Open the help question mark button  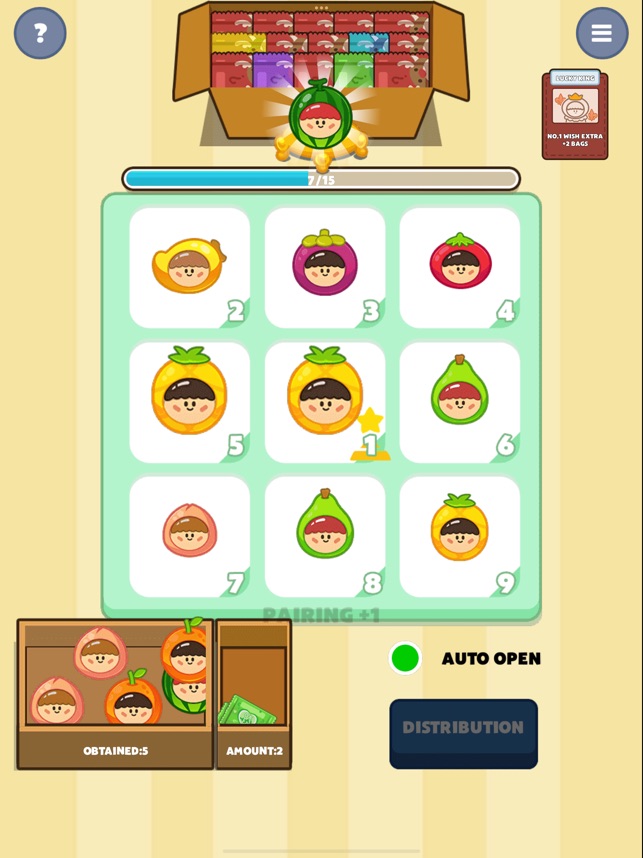[40, 33]
